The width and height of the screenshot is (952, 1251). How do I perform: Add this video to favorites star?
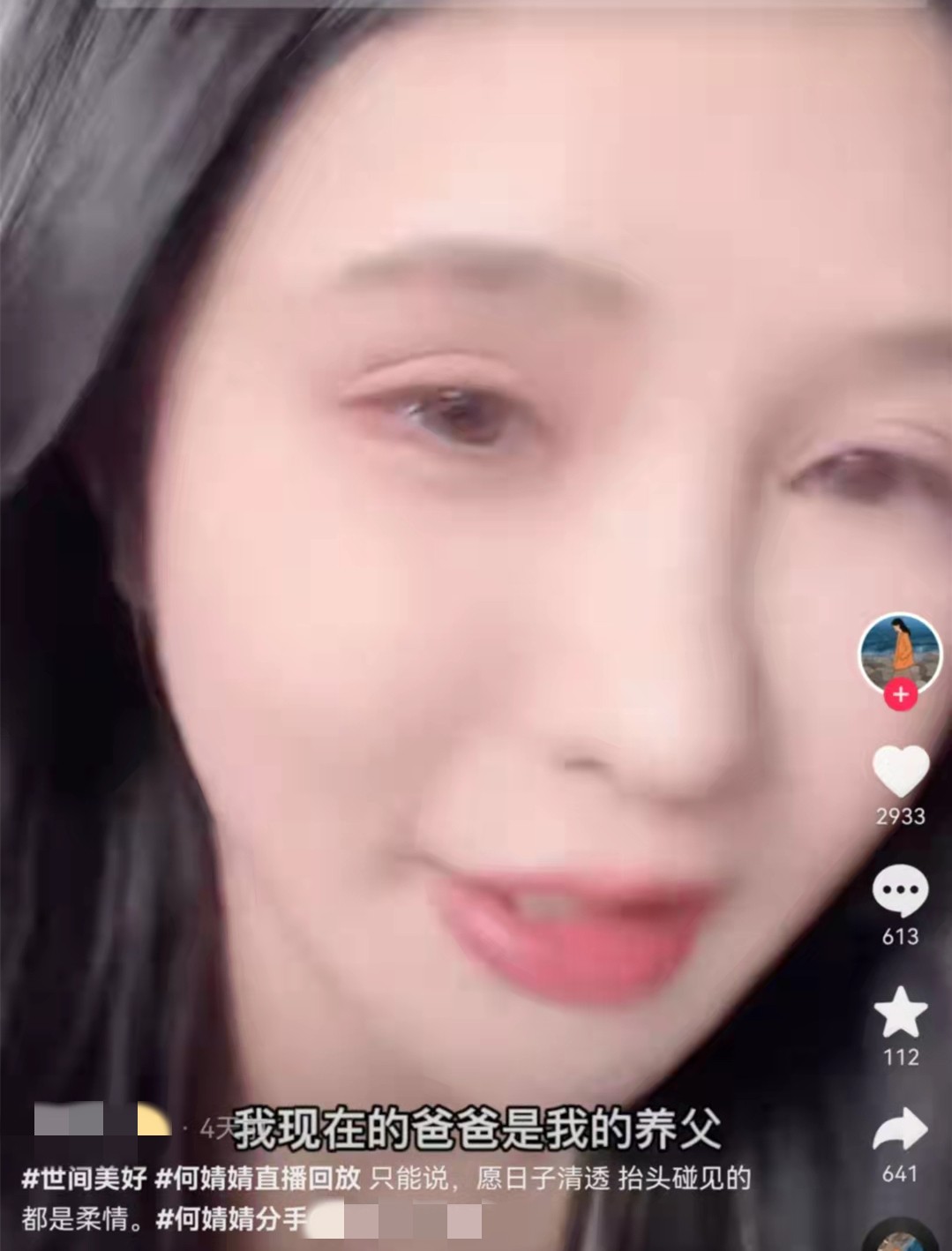pyautogui.click(x=900, y=1012)
